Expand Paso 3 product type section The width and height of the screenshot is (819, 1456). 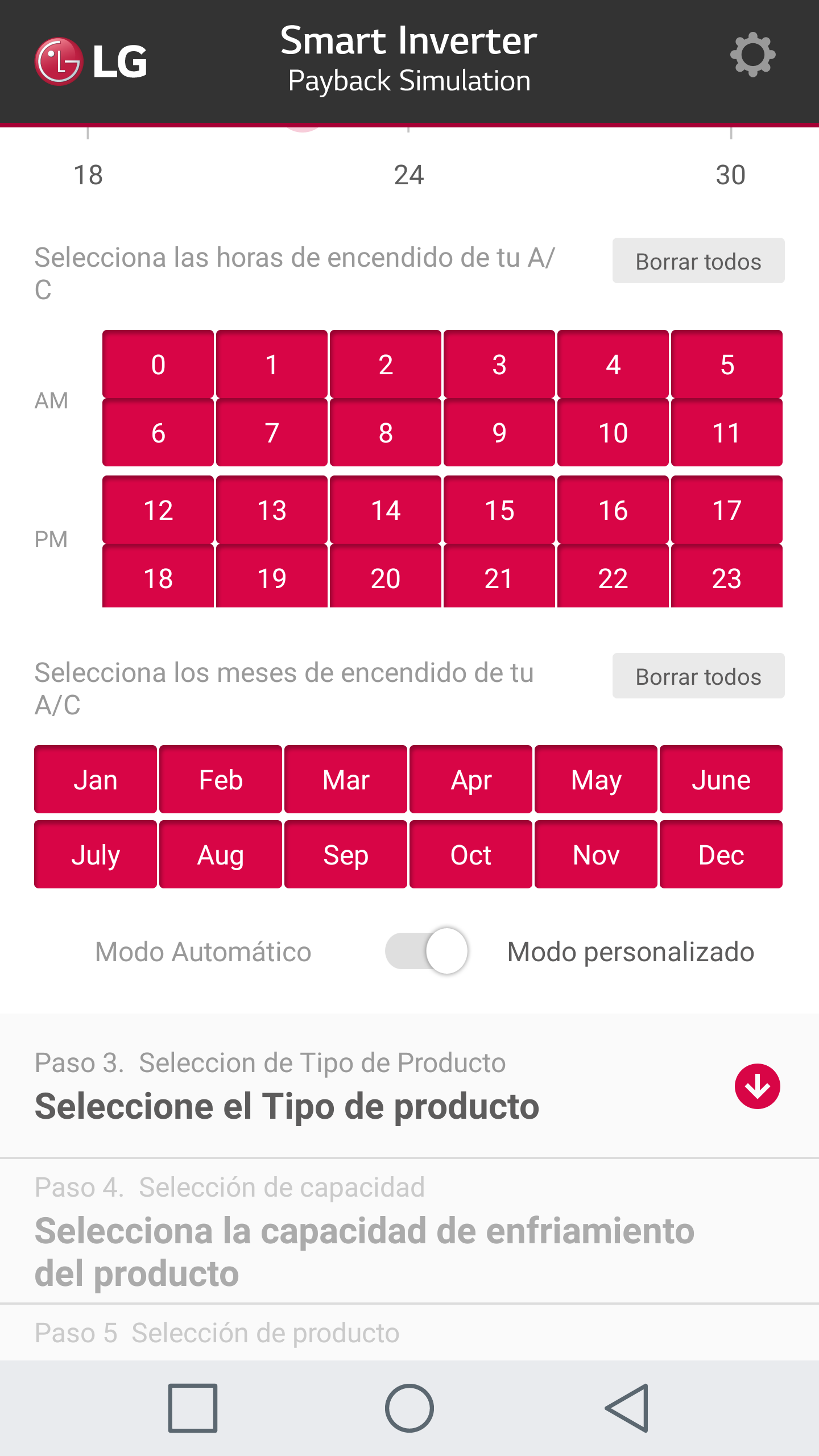point(757,1086)
